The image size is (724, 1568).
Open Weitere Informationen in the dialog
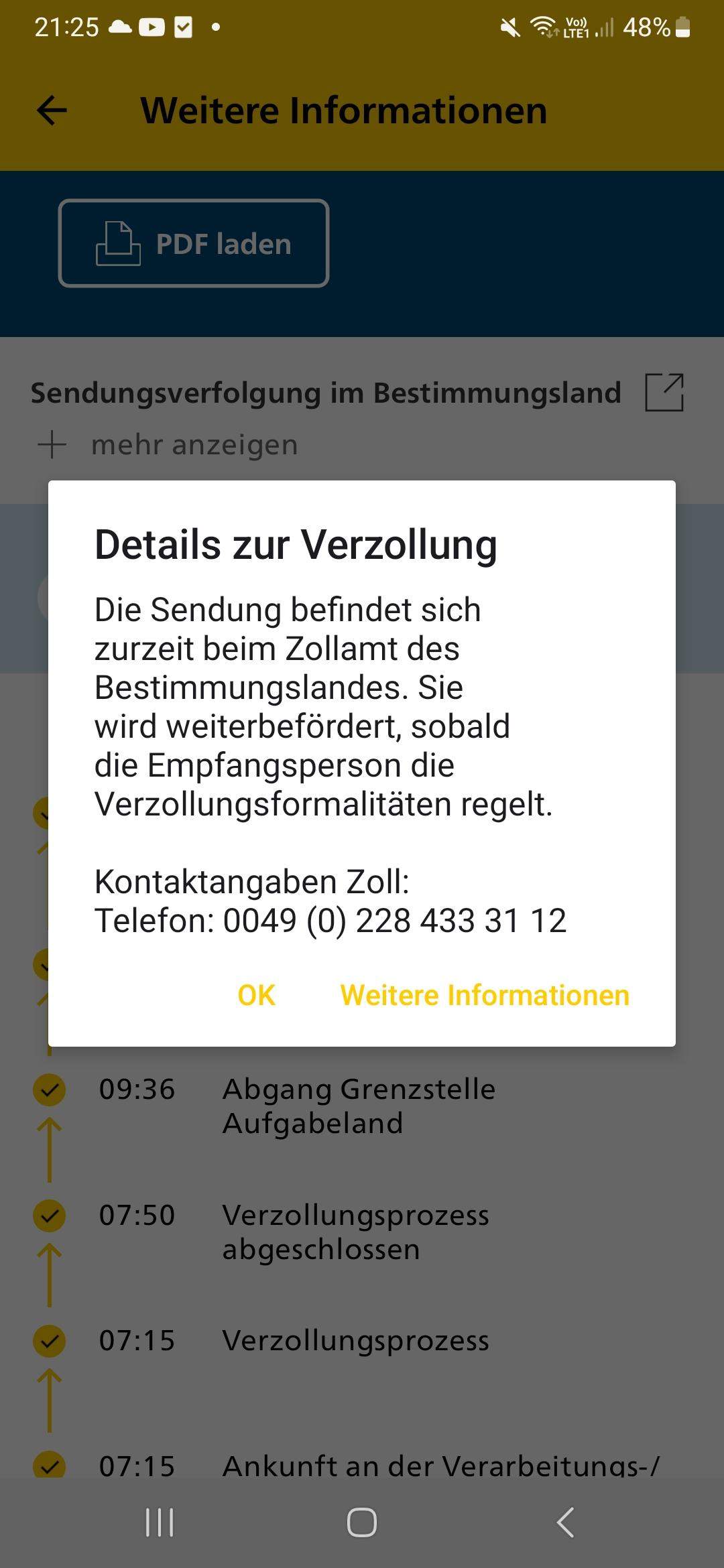(484, 995)
